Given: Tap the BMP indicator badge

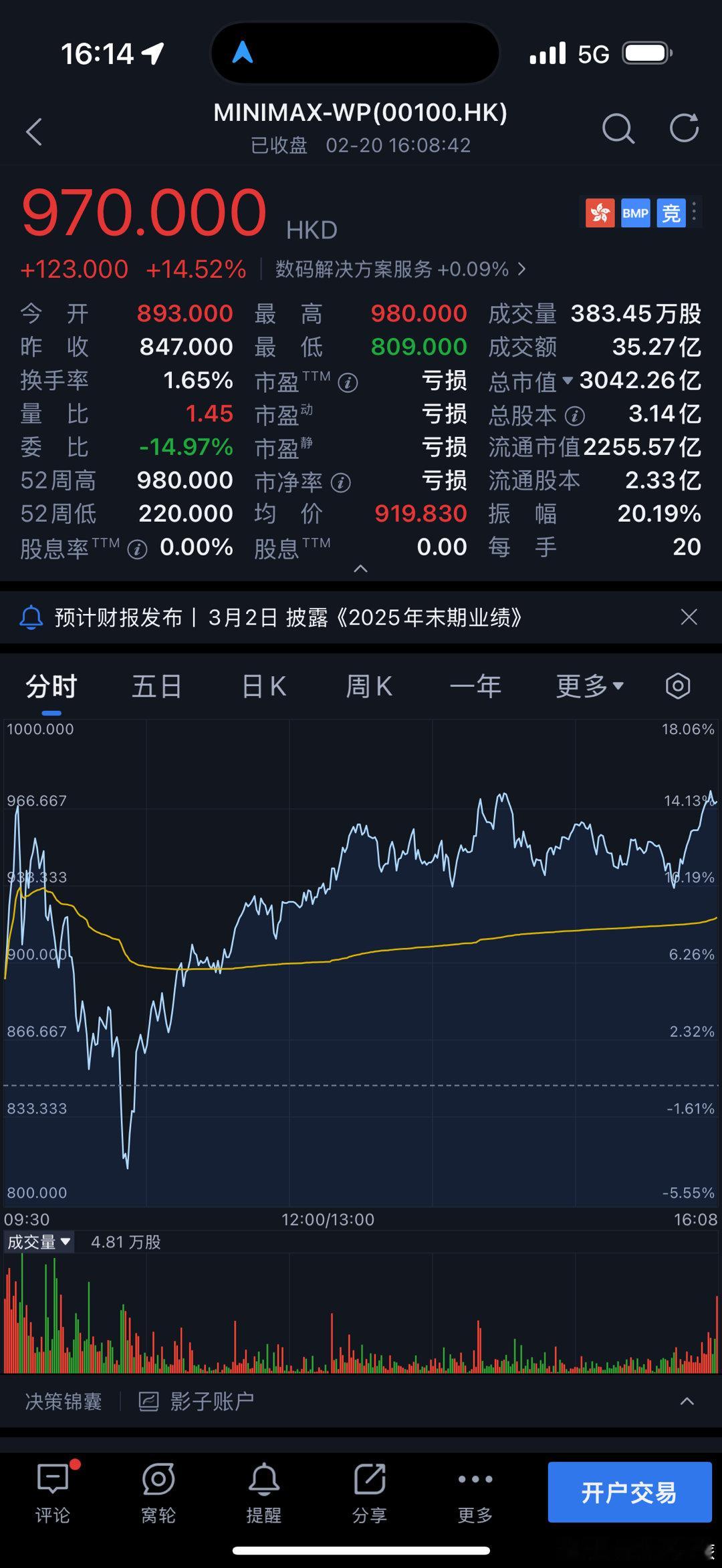Looking at the screenshot, I should point(634,213).
